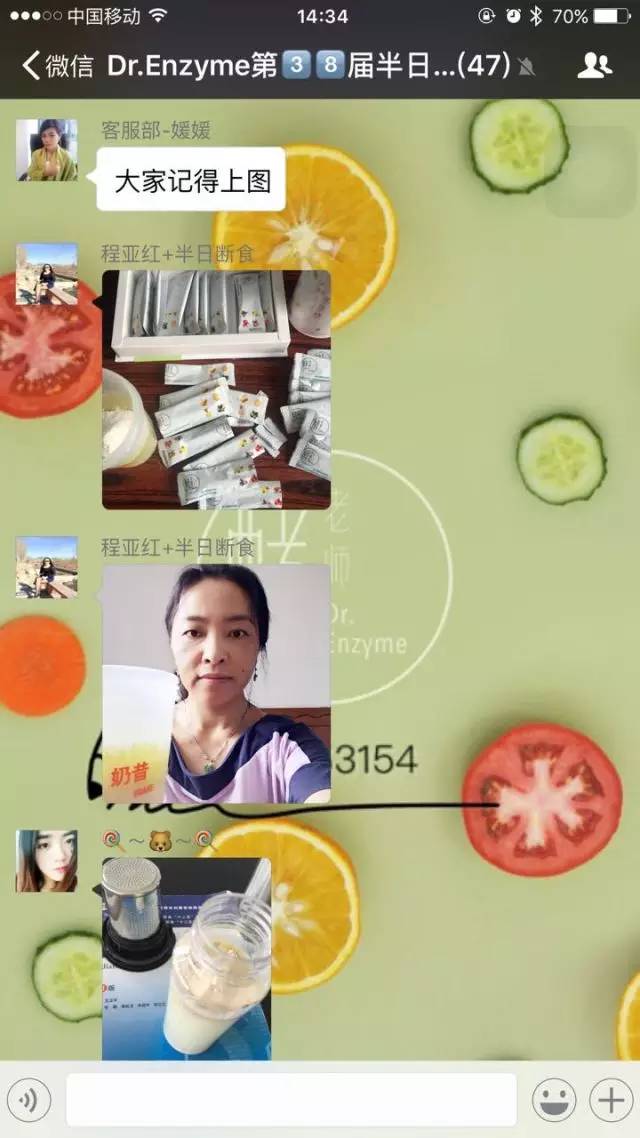Open the selfie photo with the 奶昔 cup
640x1138 pixels.
tap(216, 684)
